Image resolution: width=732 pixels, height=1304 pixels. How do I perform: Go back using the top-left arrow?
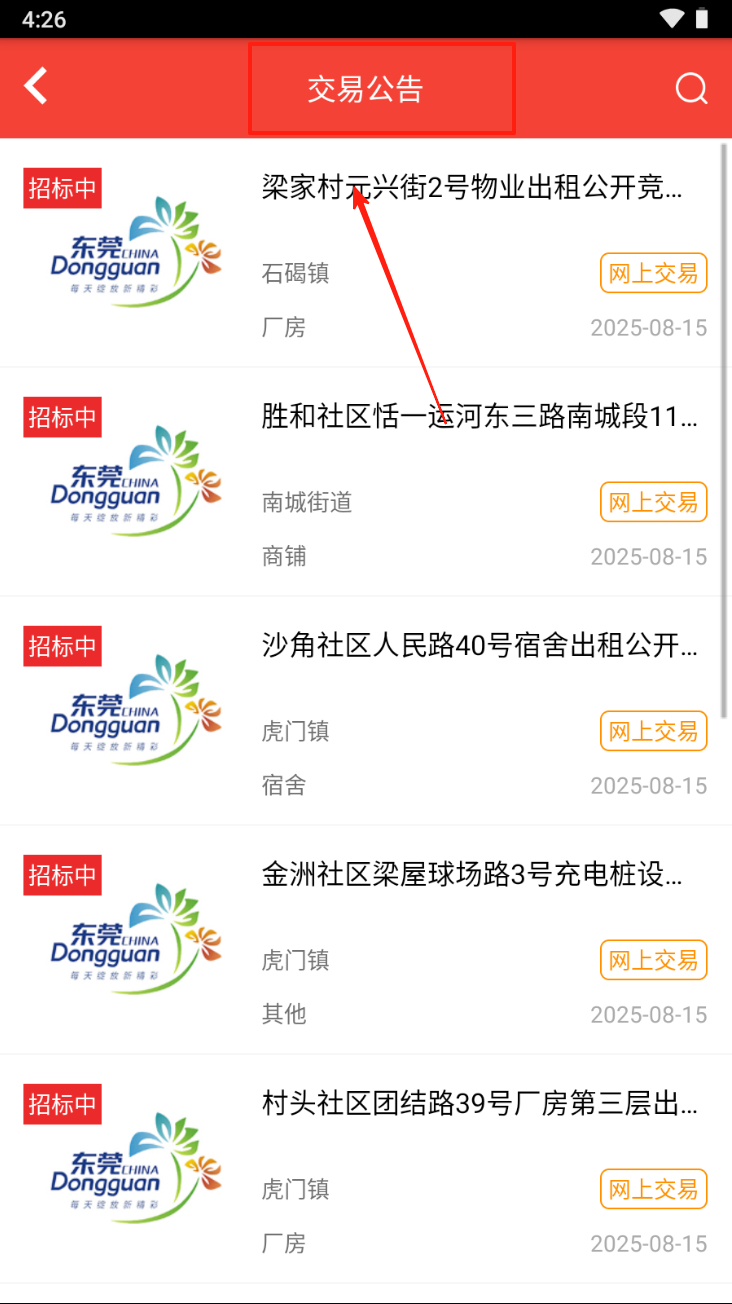pos(36,87)
